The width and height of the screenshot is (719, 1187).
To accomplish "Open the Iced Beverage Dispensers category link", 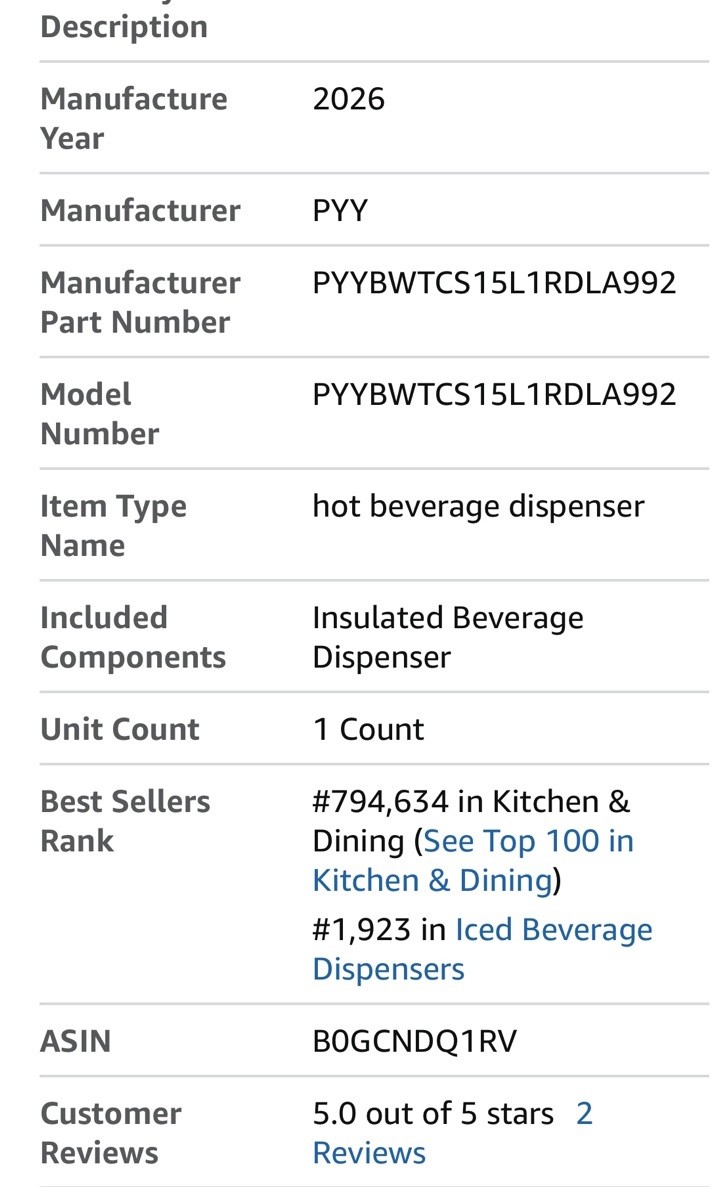I will 482,949.
